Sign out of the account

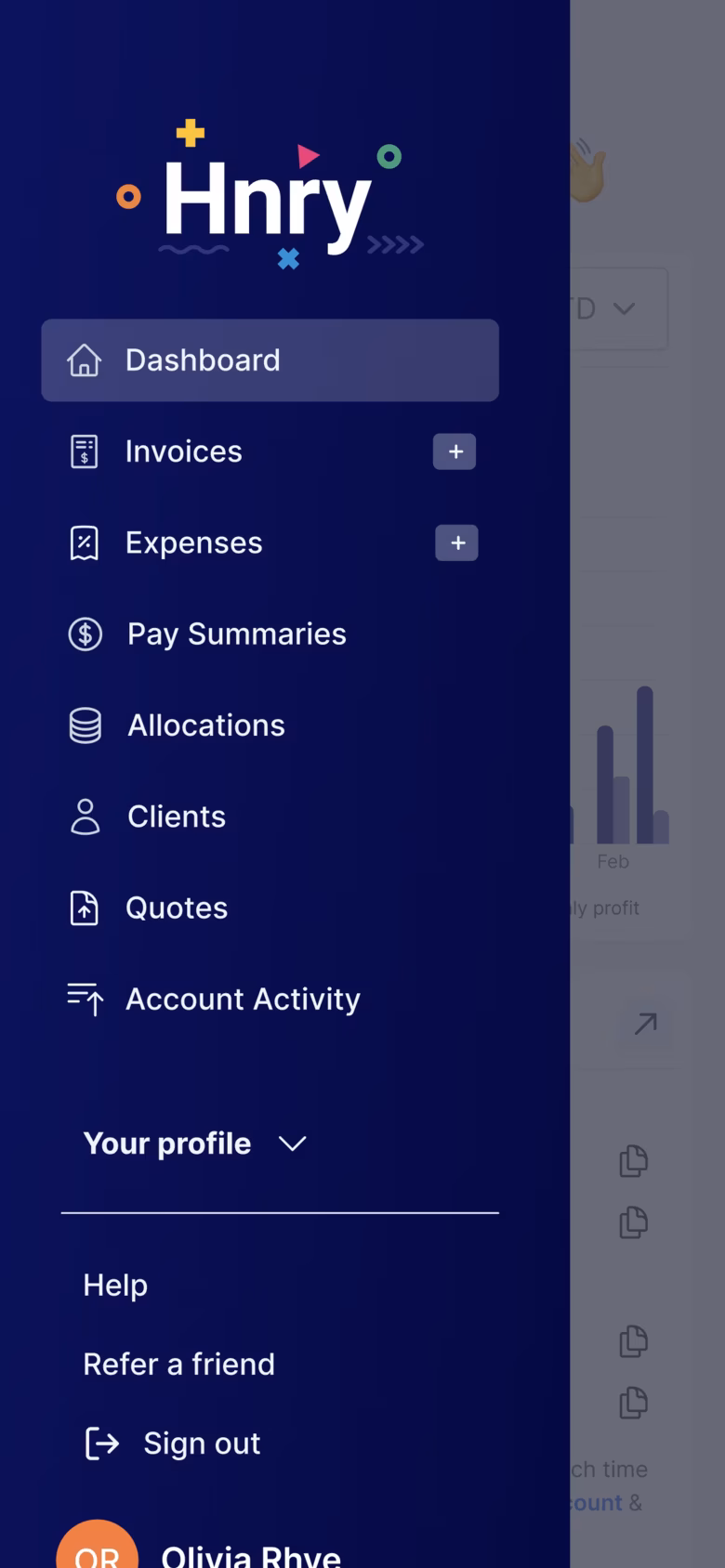[x=173, y=1443]
